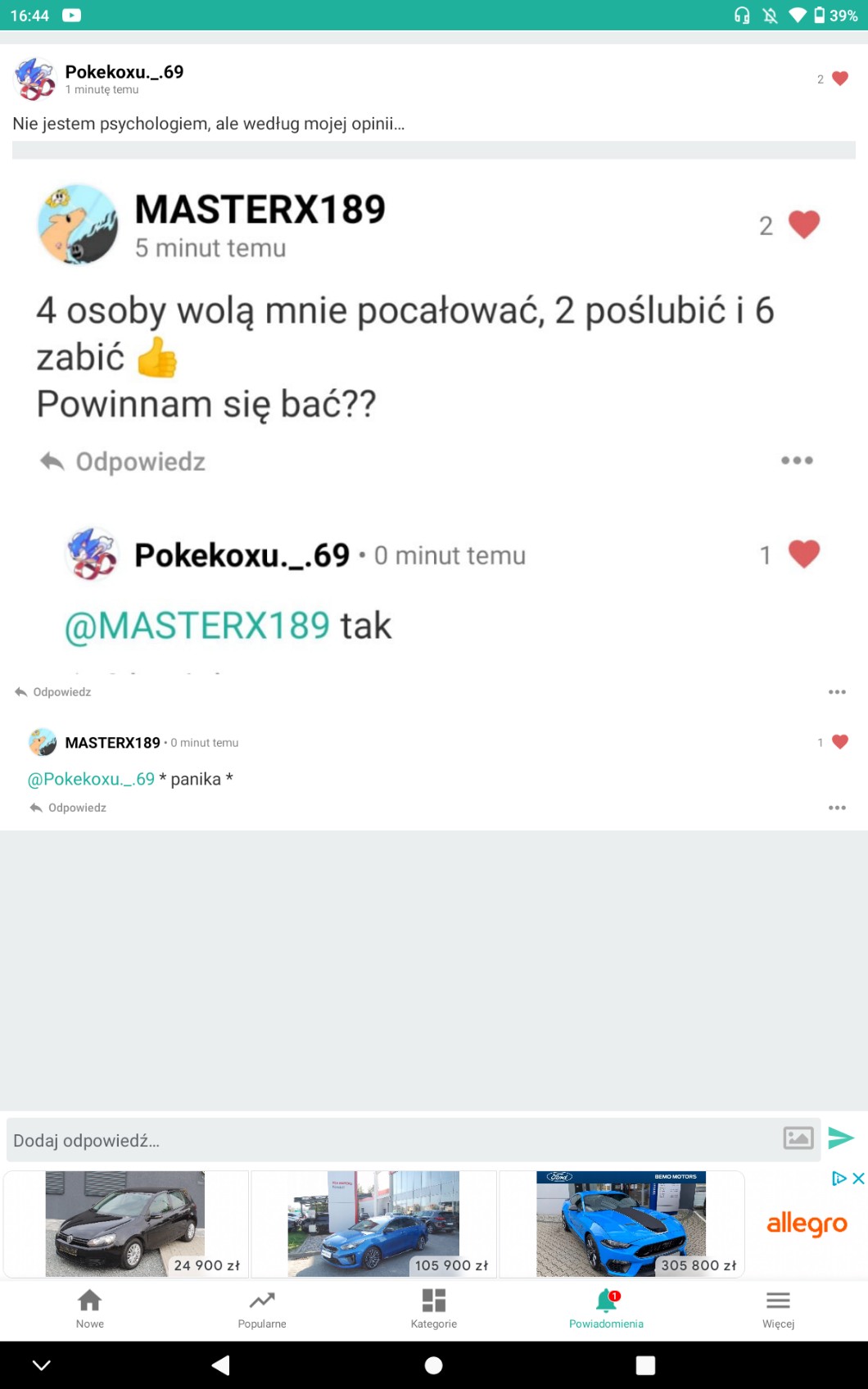Reply to MASTERX189's "panika" comment

[x=69, y=808]
